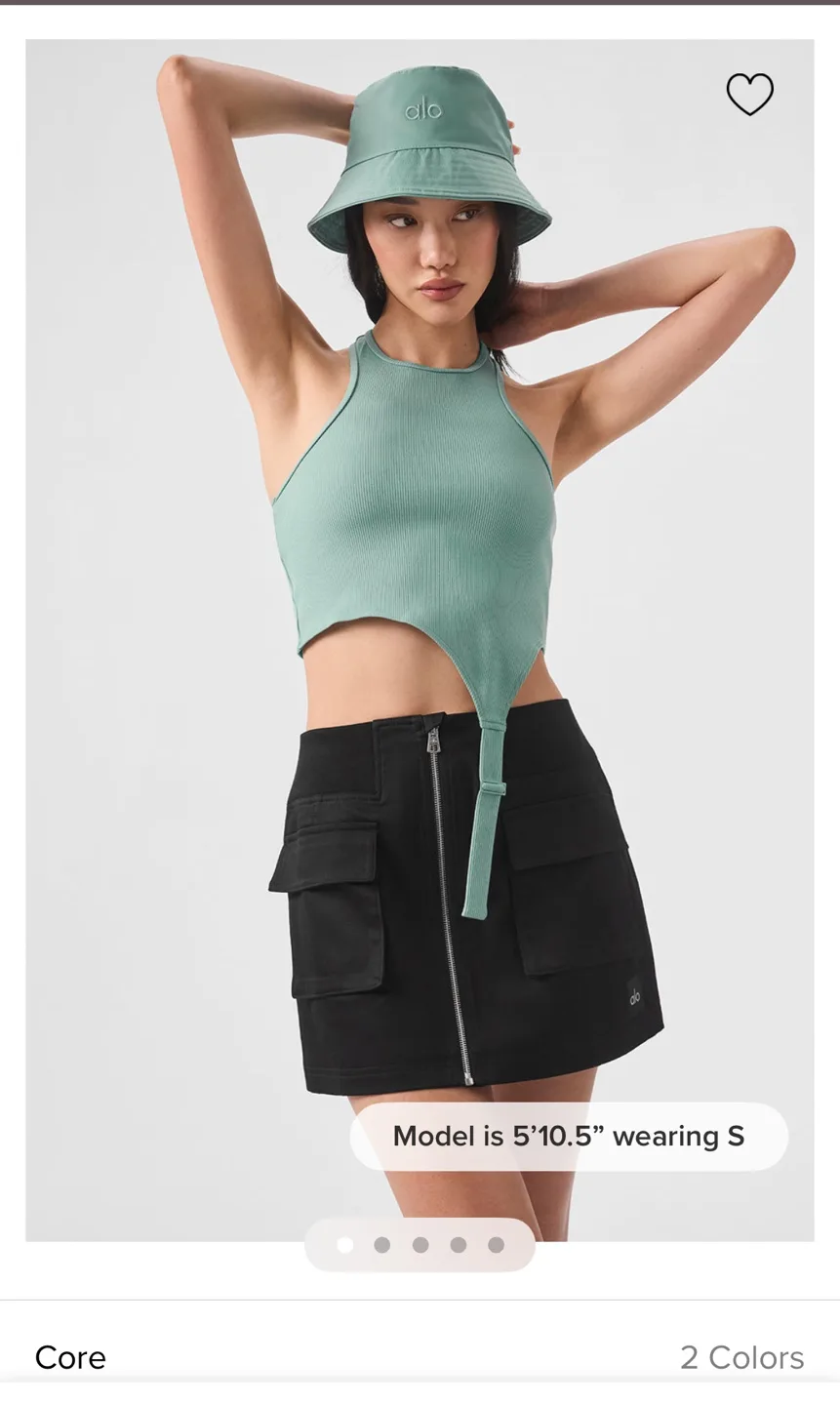The height and width of the screenshot is (1405, 840).
Task: Select the second carousel dot
Action: 381,1245
